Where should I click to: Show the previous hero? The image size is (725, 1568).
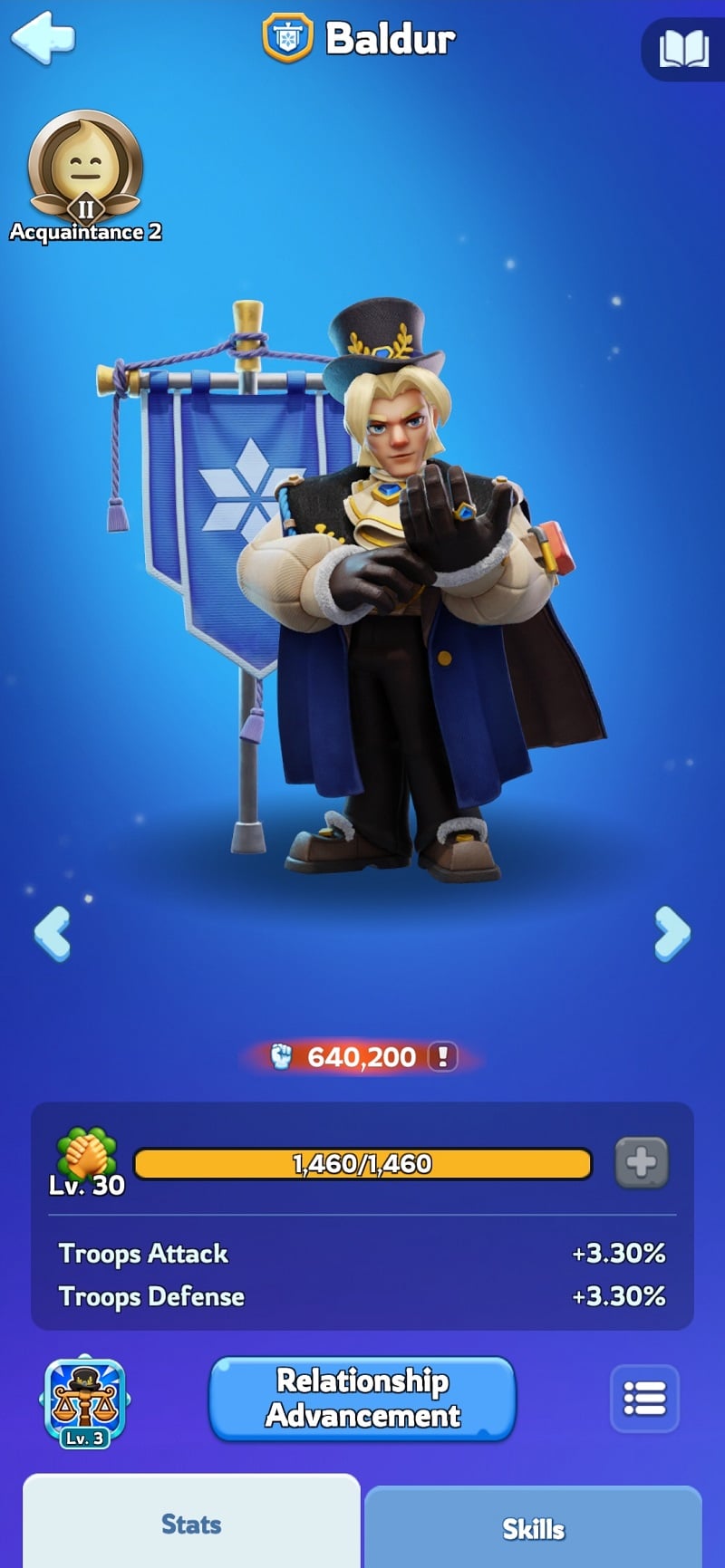pos(53,932)
